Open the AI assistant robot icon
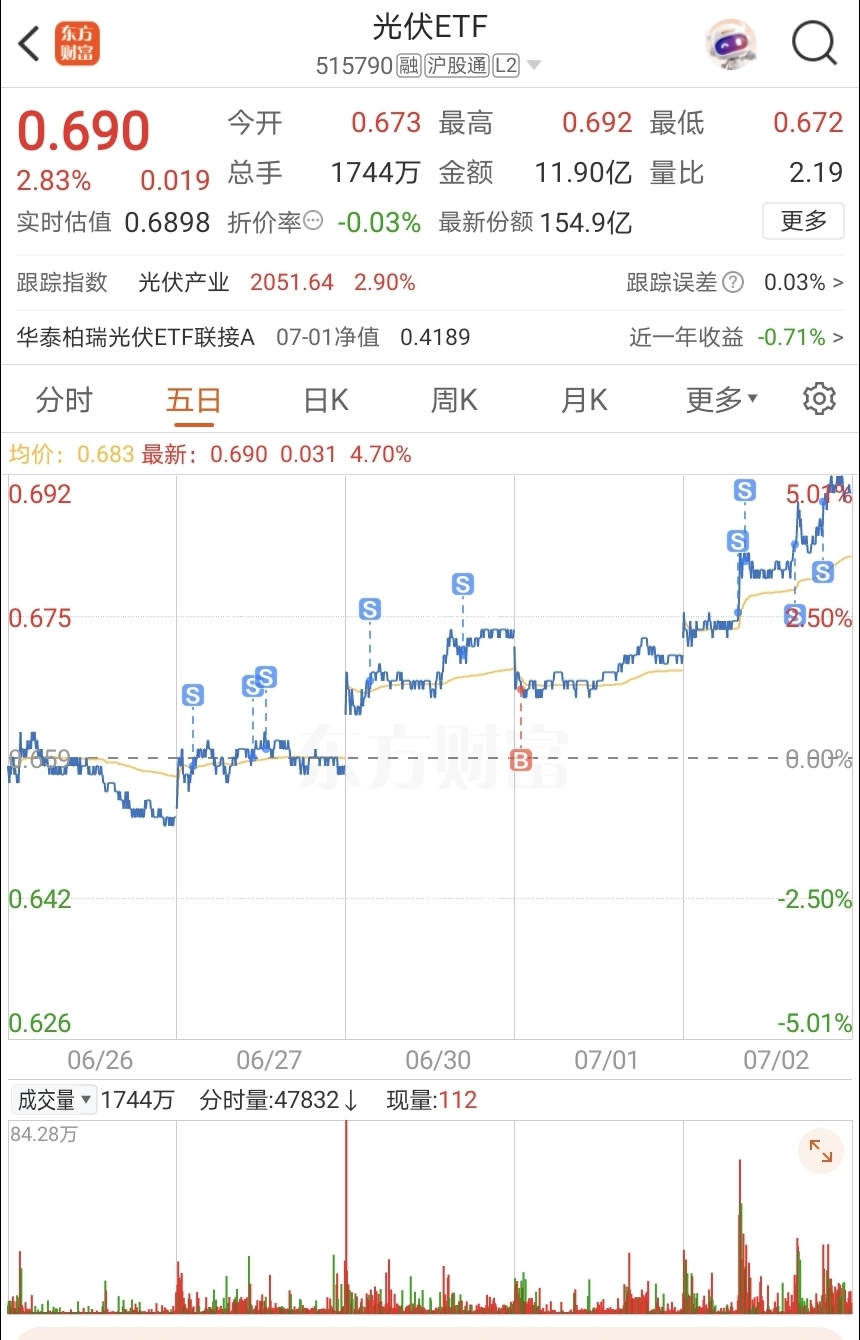The width and height of the screenshot is (860, 1340). (731, 44)
